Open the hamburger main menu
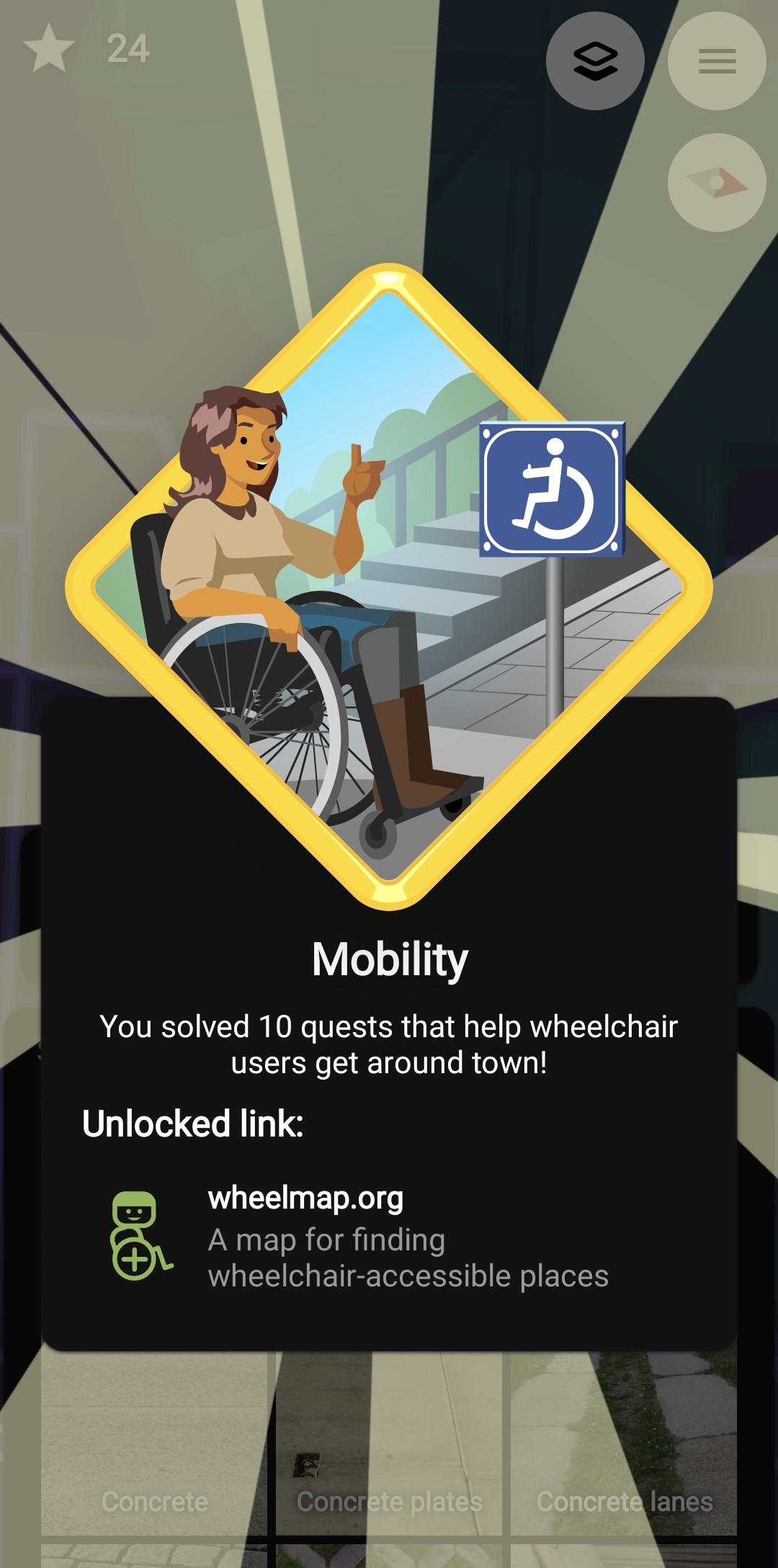Viewport: 778px width, 1568px height. (717, 61)
